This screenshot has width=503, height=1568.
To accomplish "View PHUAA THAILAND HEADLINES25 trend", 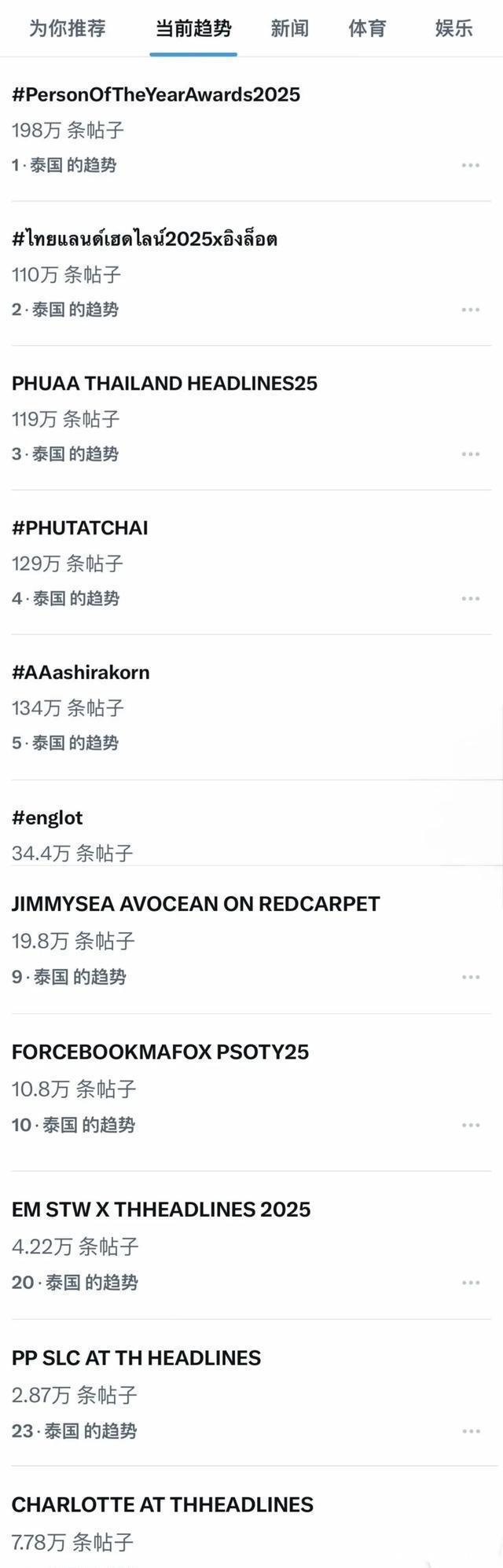I will (x=164, y=384).
